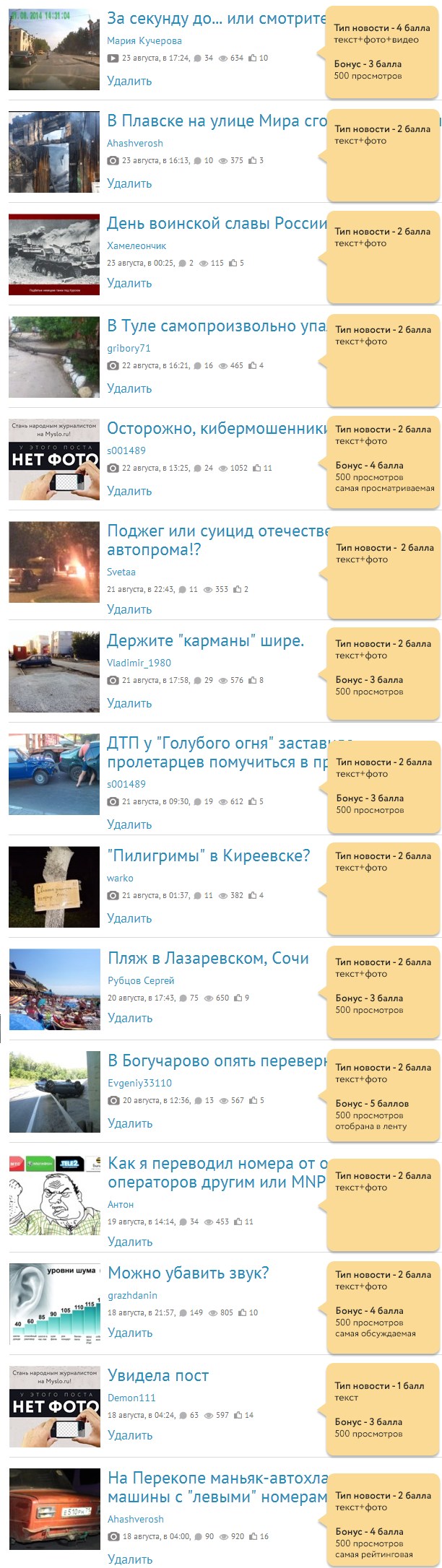This screenshot has height=1568, width=442.
Task: View the profile of author Мария Кучерова
Action: click(144, 41)
